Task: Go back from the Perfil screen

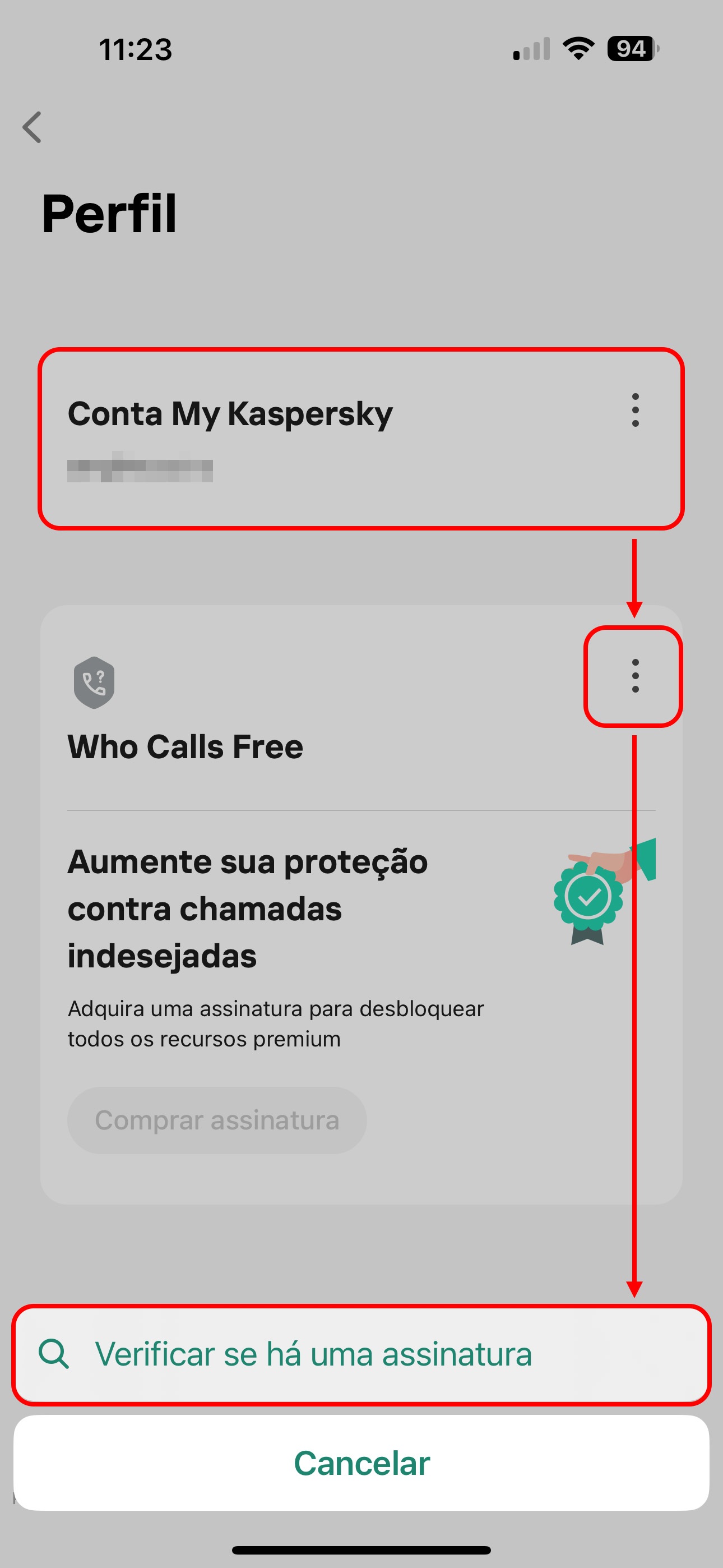Action: point(33,127)
